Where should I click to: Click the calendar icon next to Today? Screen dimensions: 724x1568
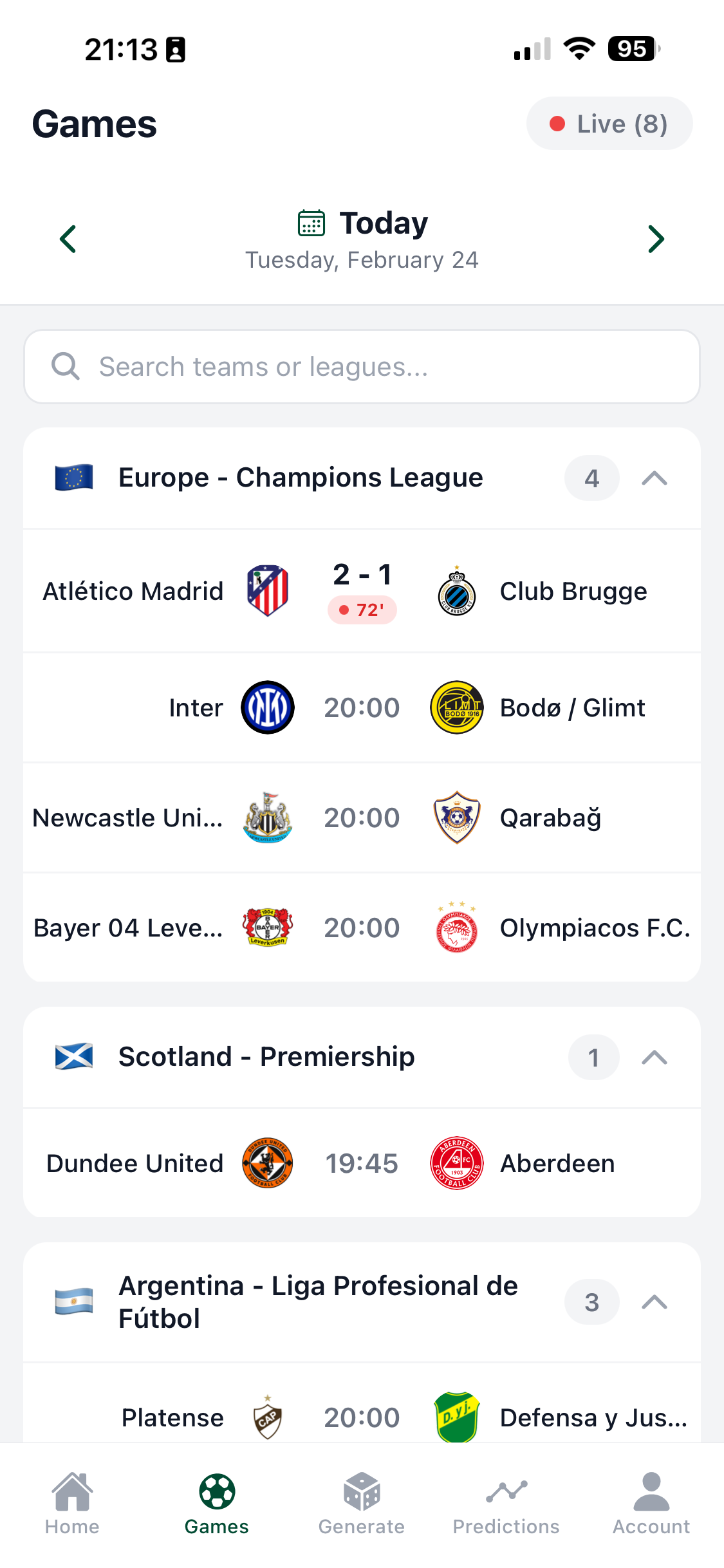tap(311, 223)
